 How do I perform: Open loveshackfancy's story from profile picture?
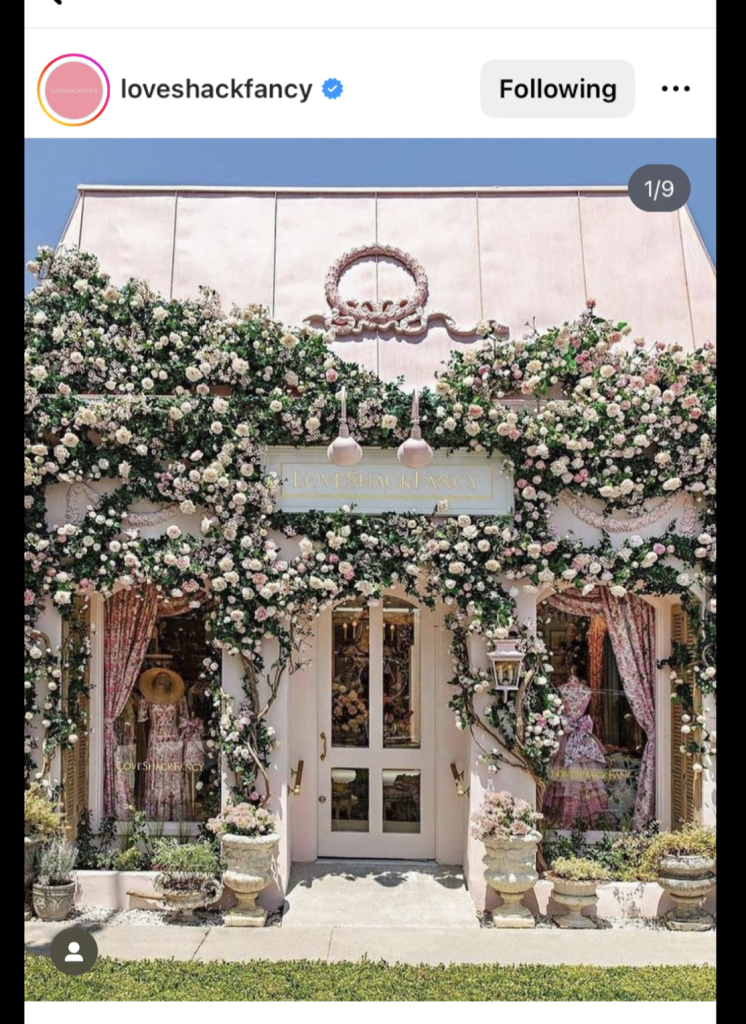pos(73,90)
